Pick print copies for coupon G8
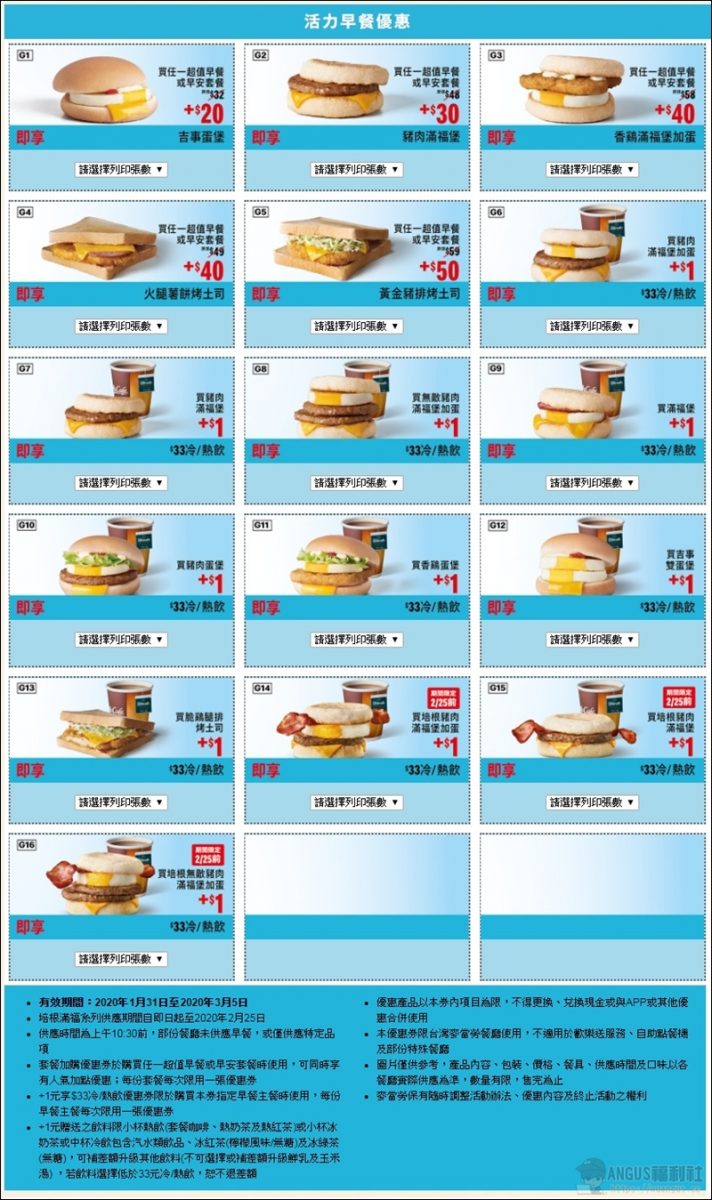 (357, 482)
